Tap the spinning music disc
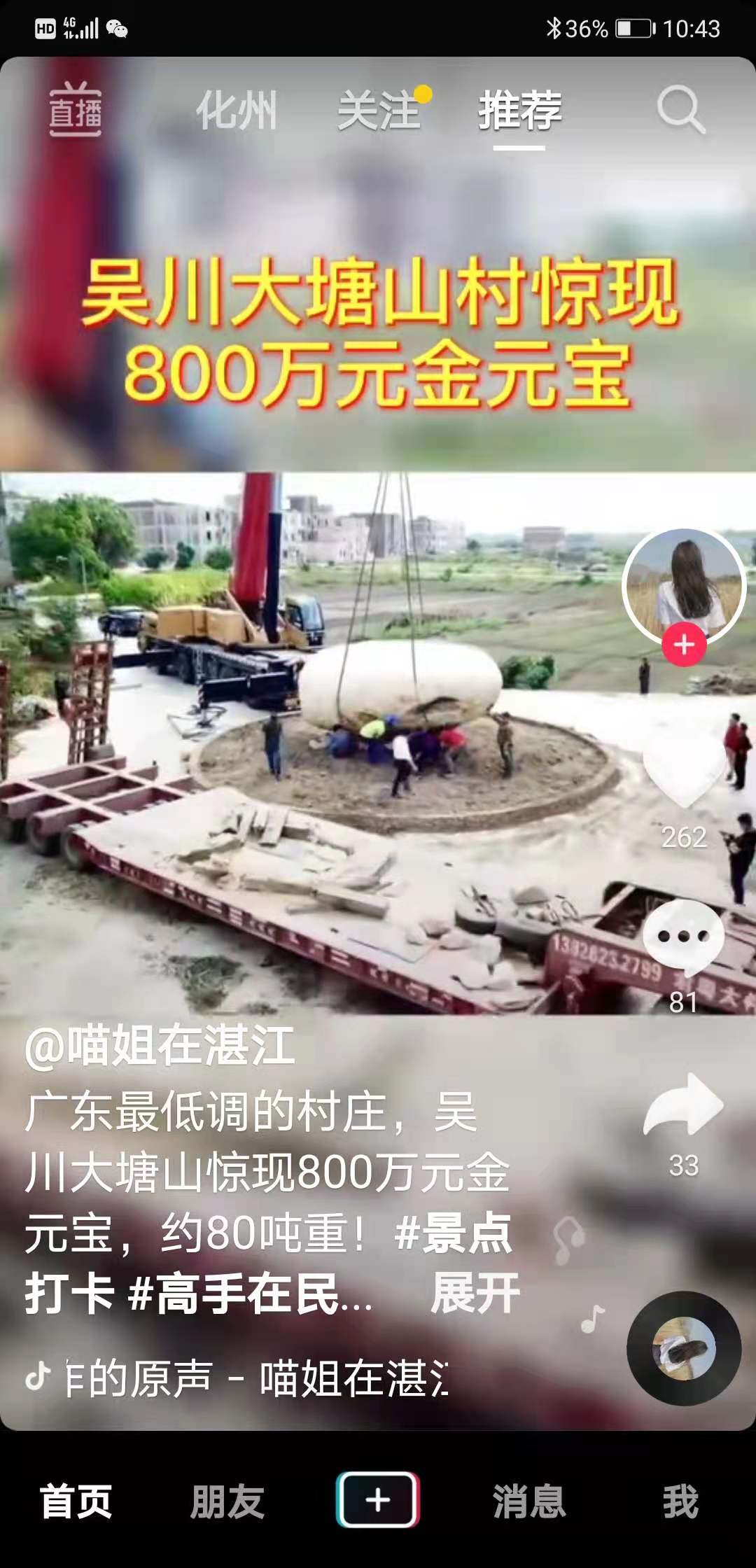The height and width of the screenshot is (1568, 756). (x=683, y=1348)
